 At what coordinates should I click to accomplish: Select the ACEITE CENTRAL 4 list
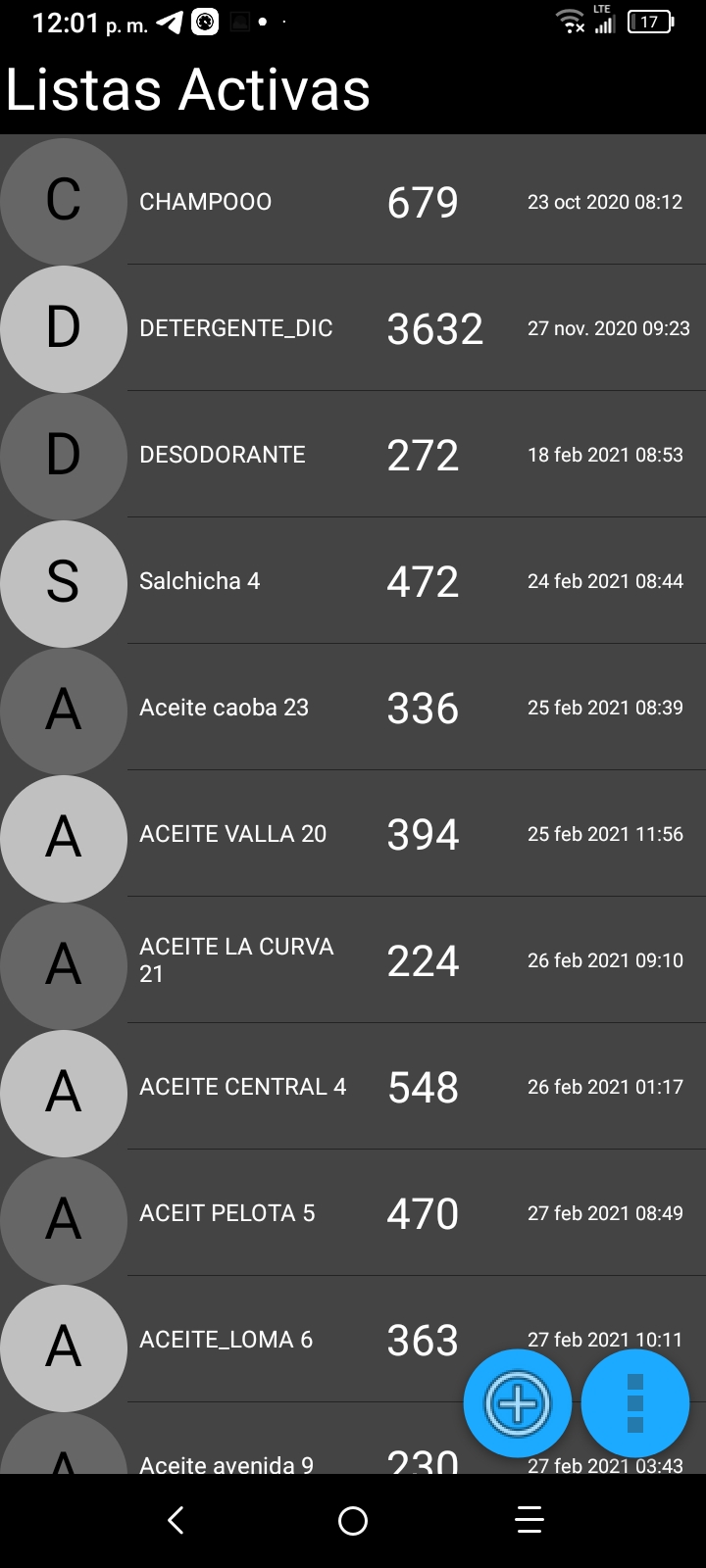353,1087
